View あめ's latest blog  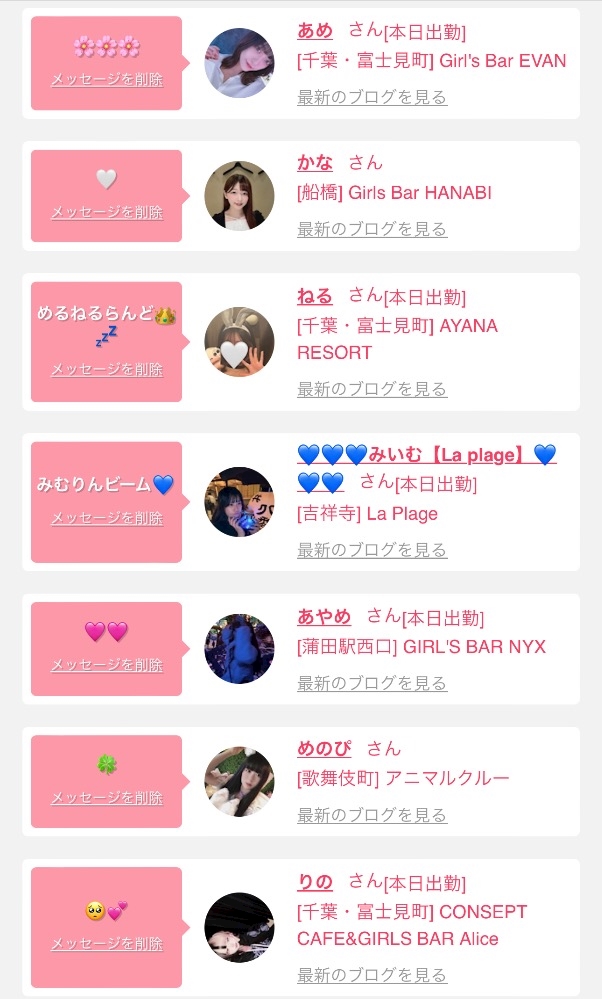coord(372,97)
